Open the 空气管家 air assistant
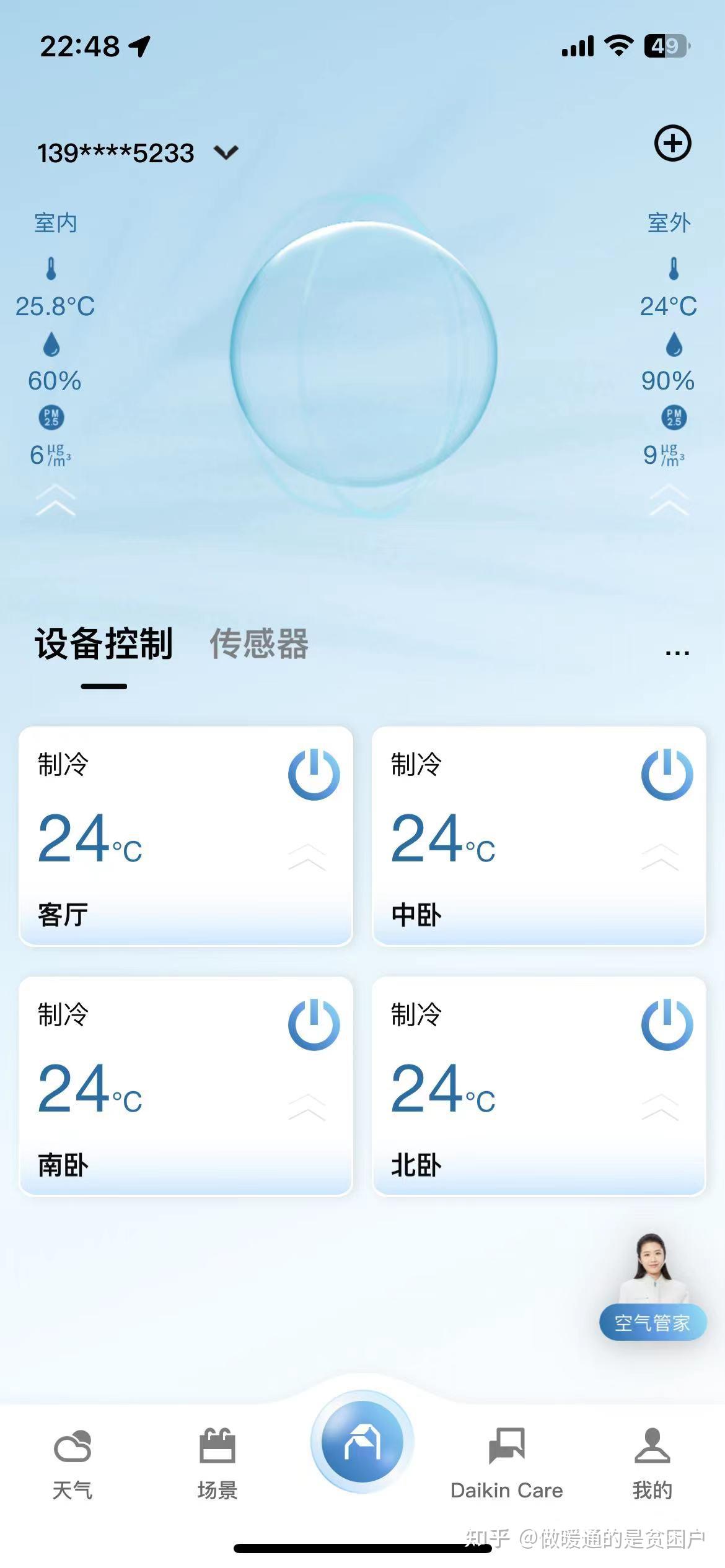This screenshot has width=725, height=1568. pos(652,1322)
